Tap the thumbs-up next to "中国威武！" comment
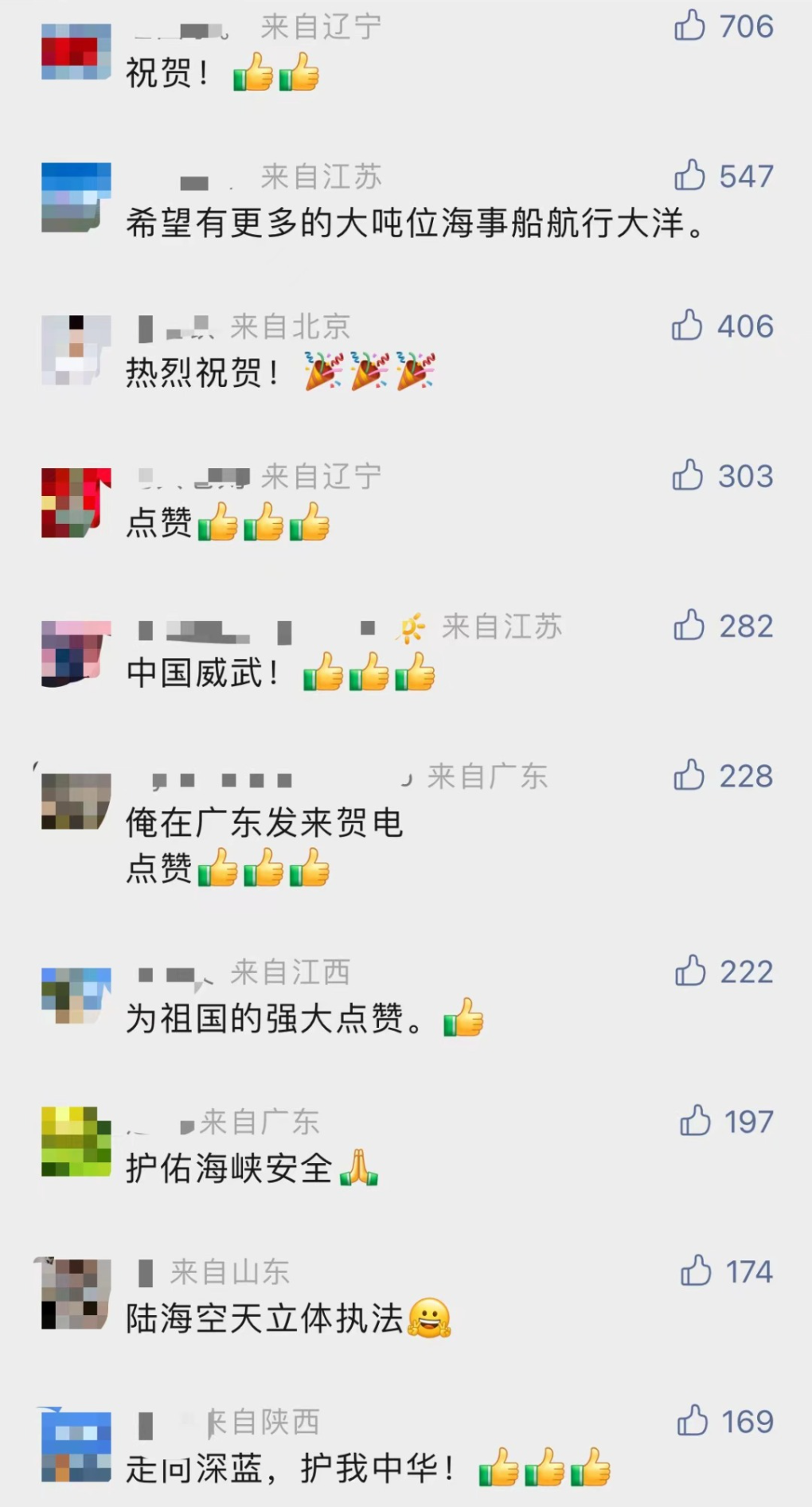The width and height of the screenshot is (812, 1507). click(689, 627)
